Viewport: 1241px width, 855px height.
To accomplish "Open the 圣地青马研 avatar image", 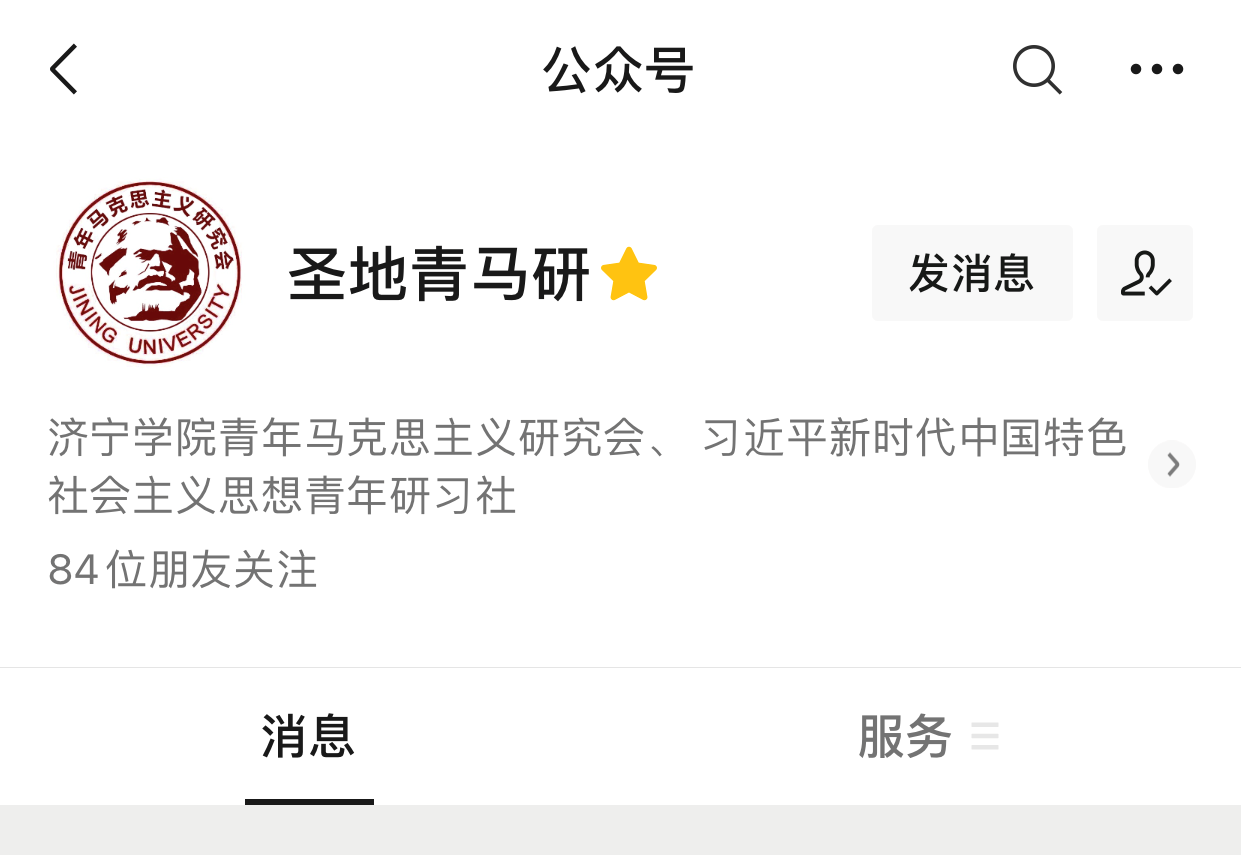I will (x=150, y=272).
